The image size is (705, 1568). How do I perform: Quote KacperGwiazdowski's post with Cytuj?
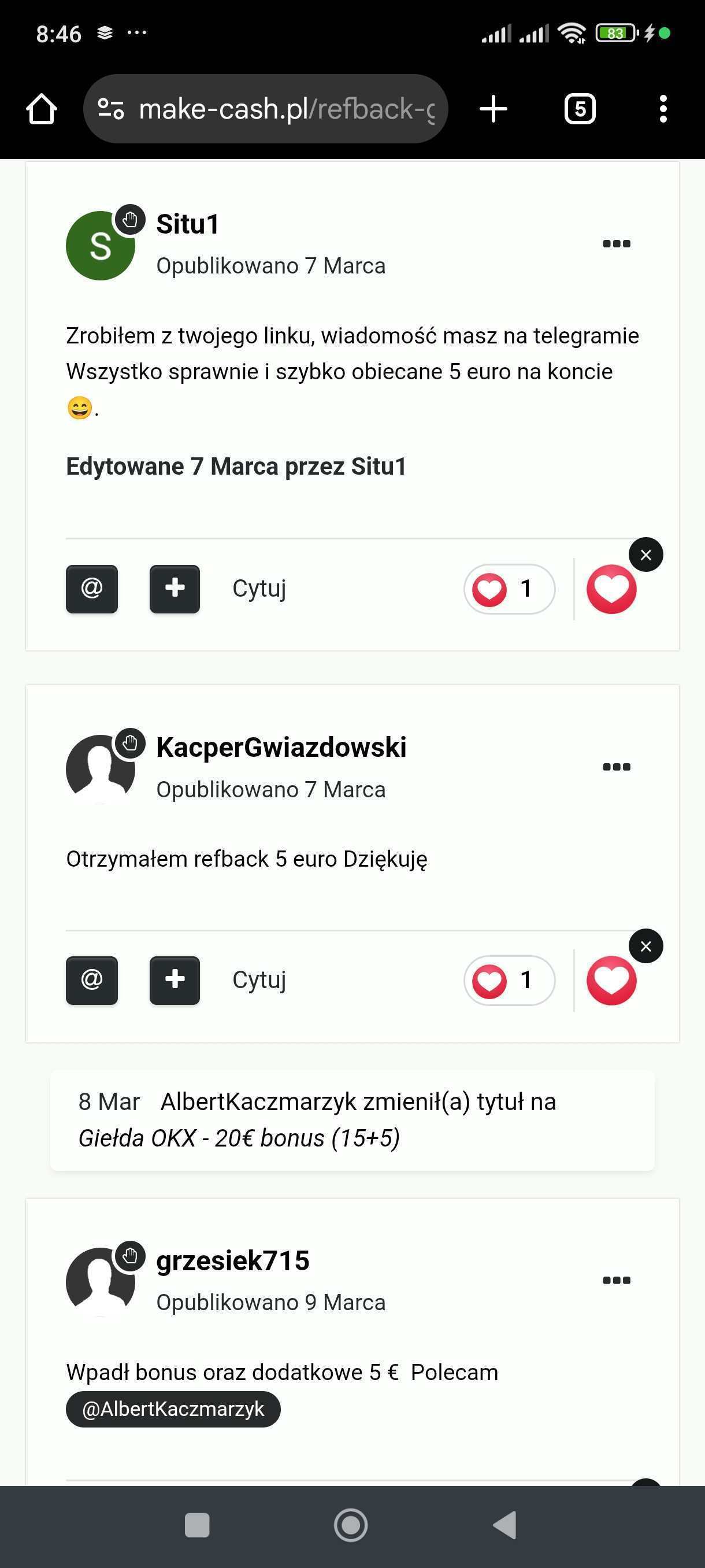coord(259,980)
